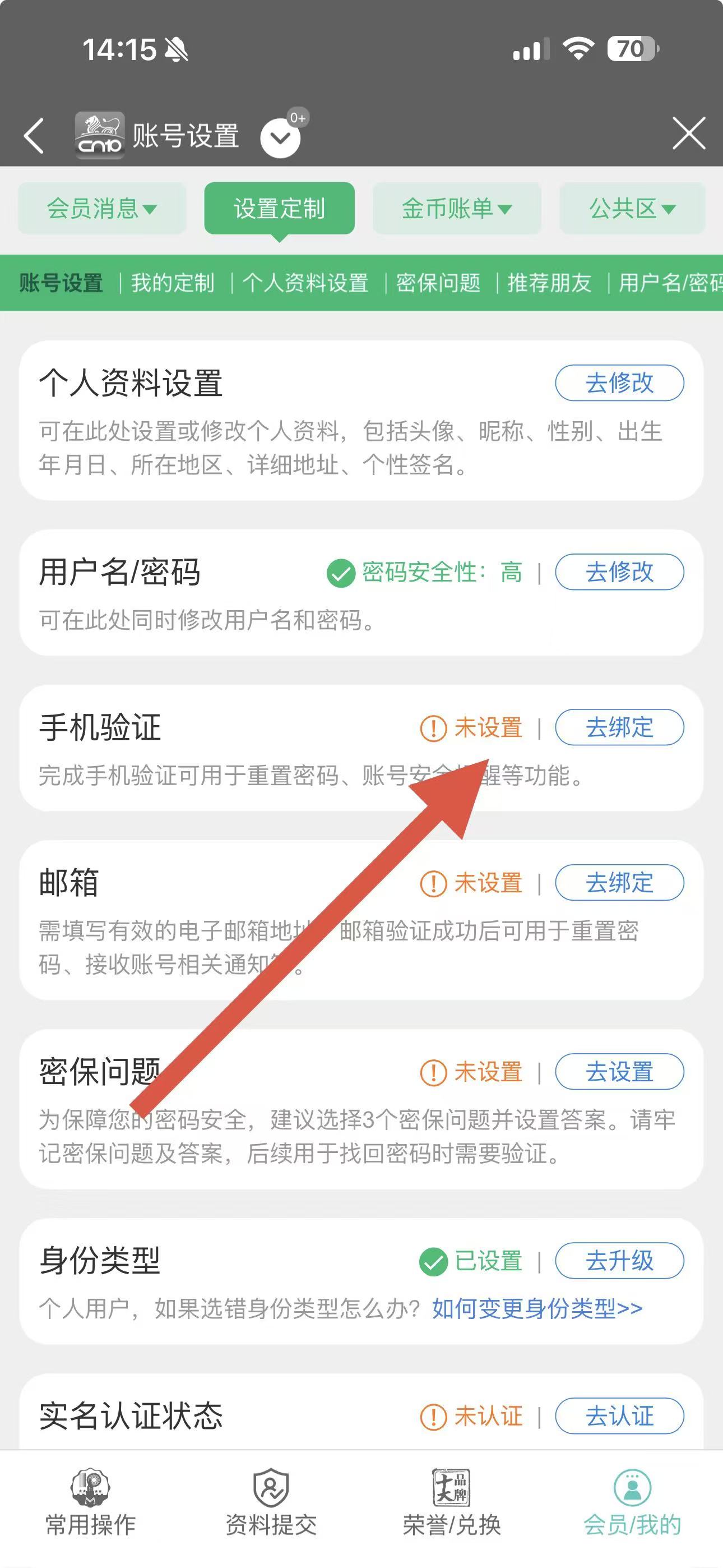Tap 去升级 for 身份类型

[619, 1261]
